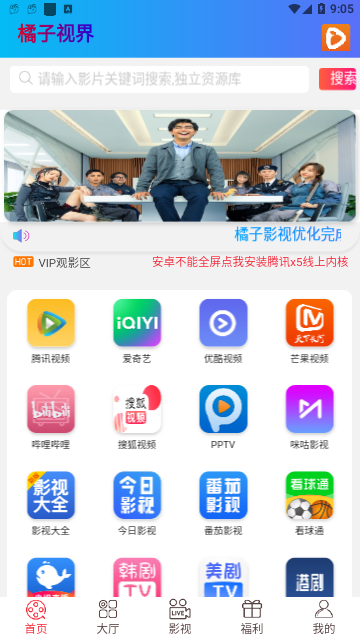Open 搜狐视频 tile
The image size is (360, 640).
point(137,417)
